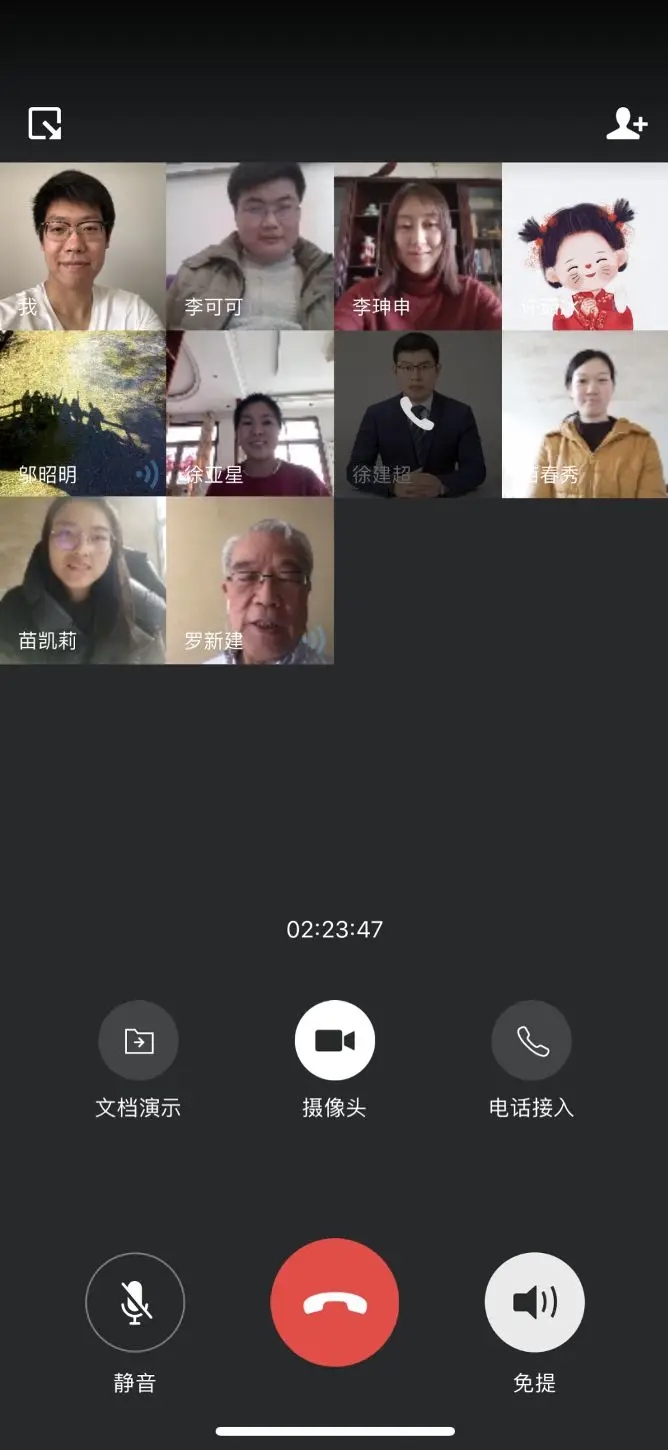Viewport: 668px width, 1450px height.
Task: Select 罗新建's video tile
Action: [x=250, y=580]
